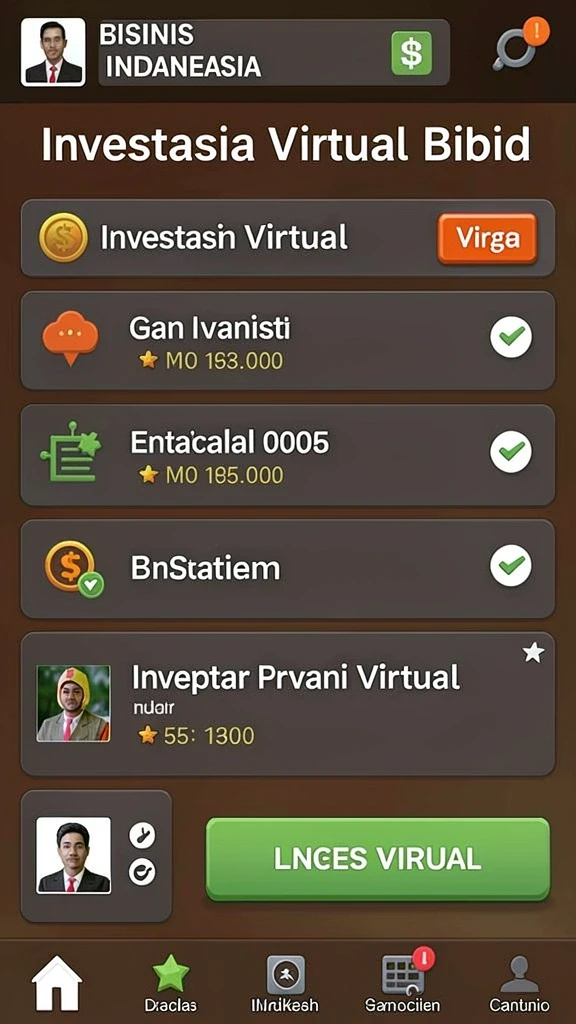The height and width of the screenshot is (1024, 576).
Task: Go to the Home tab
Action: click(57, 983)
